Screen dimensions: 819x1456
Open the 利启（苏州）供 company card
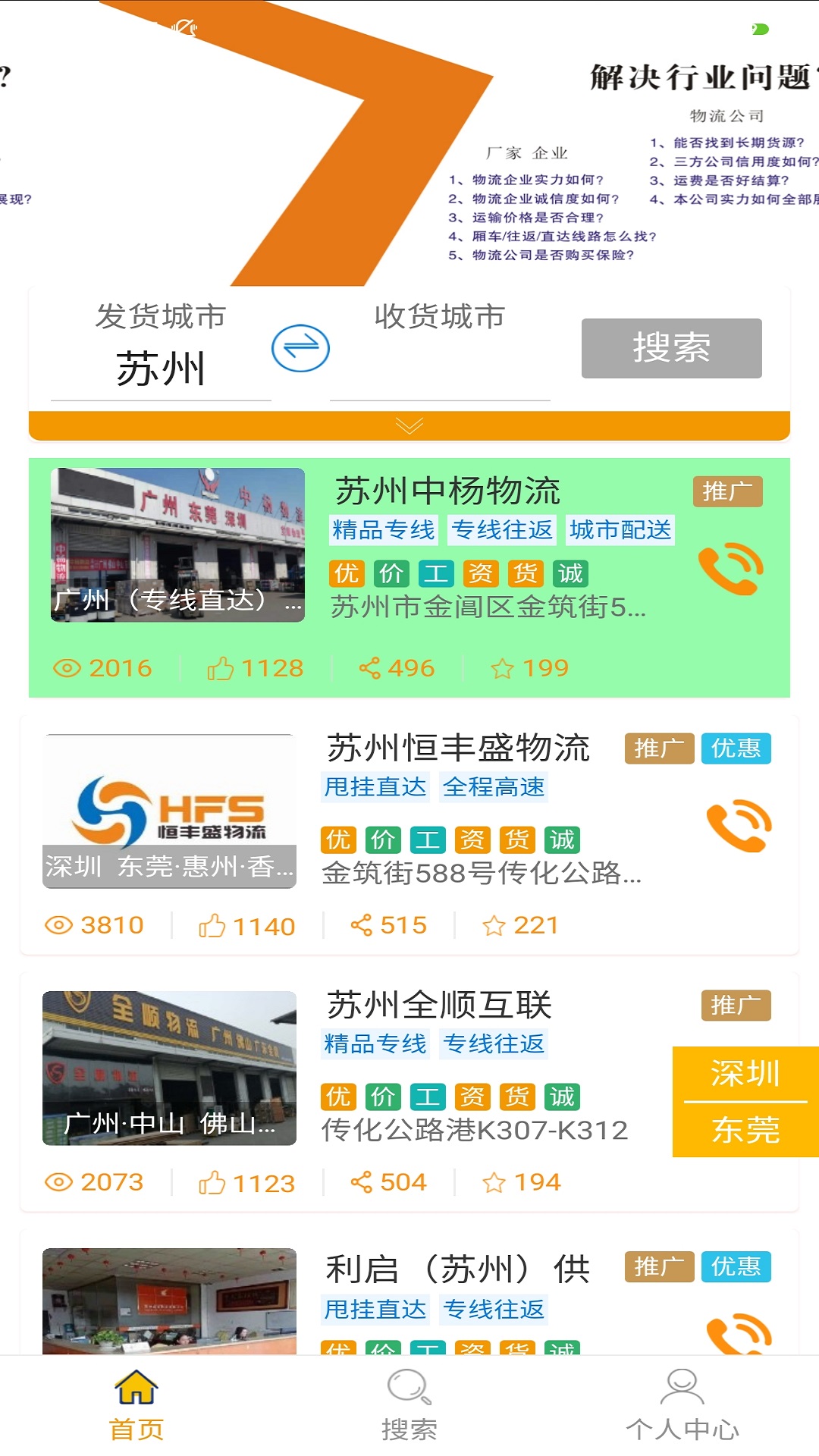tap(457, 1269)
